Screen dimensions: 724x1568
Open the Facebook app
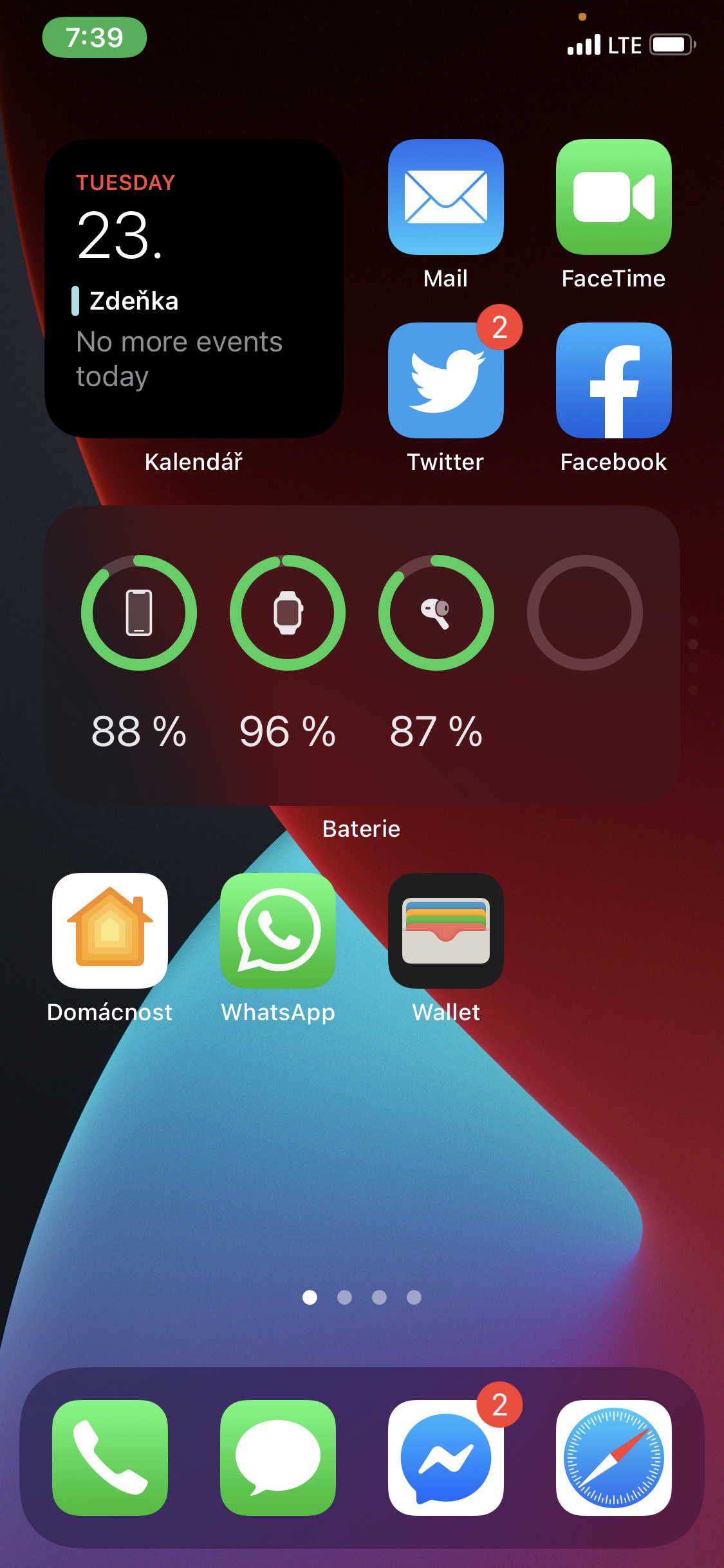[613, 380]
